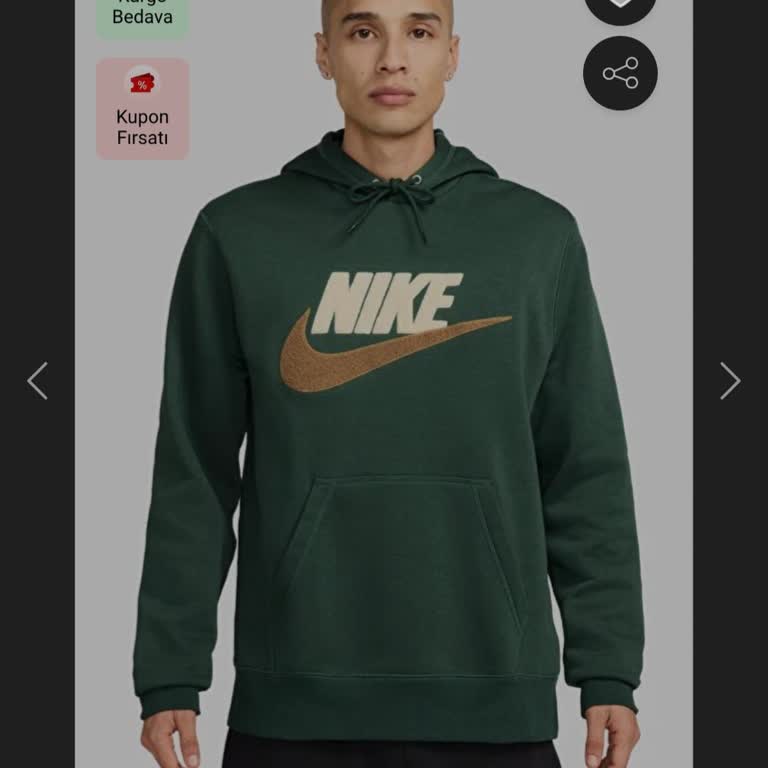
Task: Go to the previous product image
Action: pyautogui.click(x=37, y=381)
